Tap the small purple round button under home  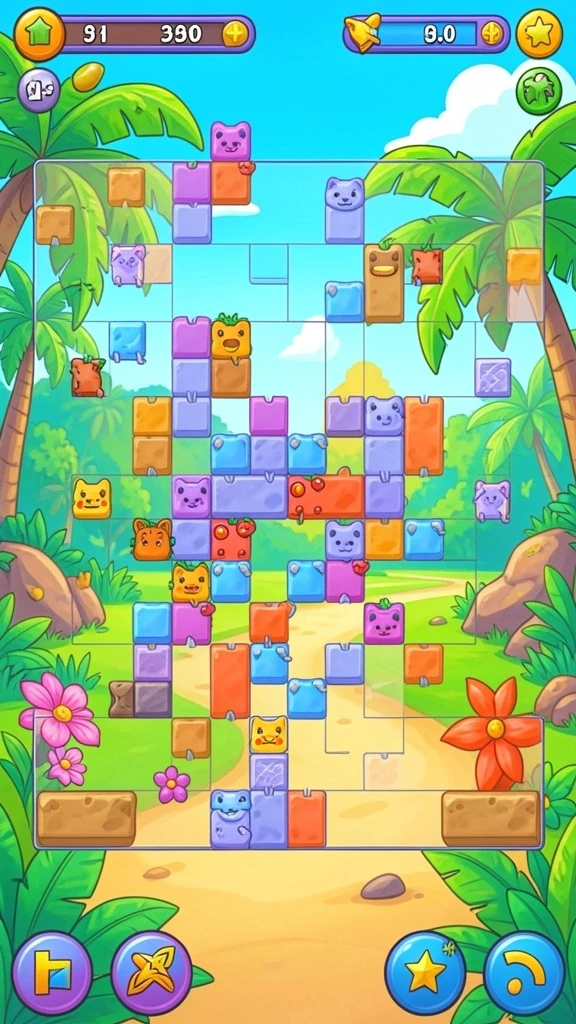click(x=39, y=89)
